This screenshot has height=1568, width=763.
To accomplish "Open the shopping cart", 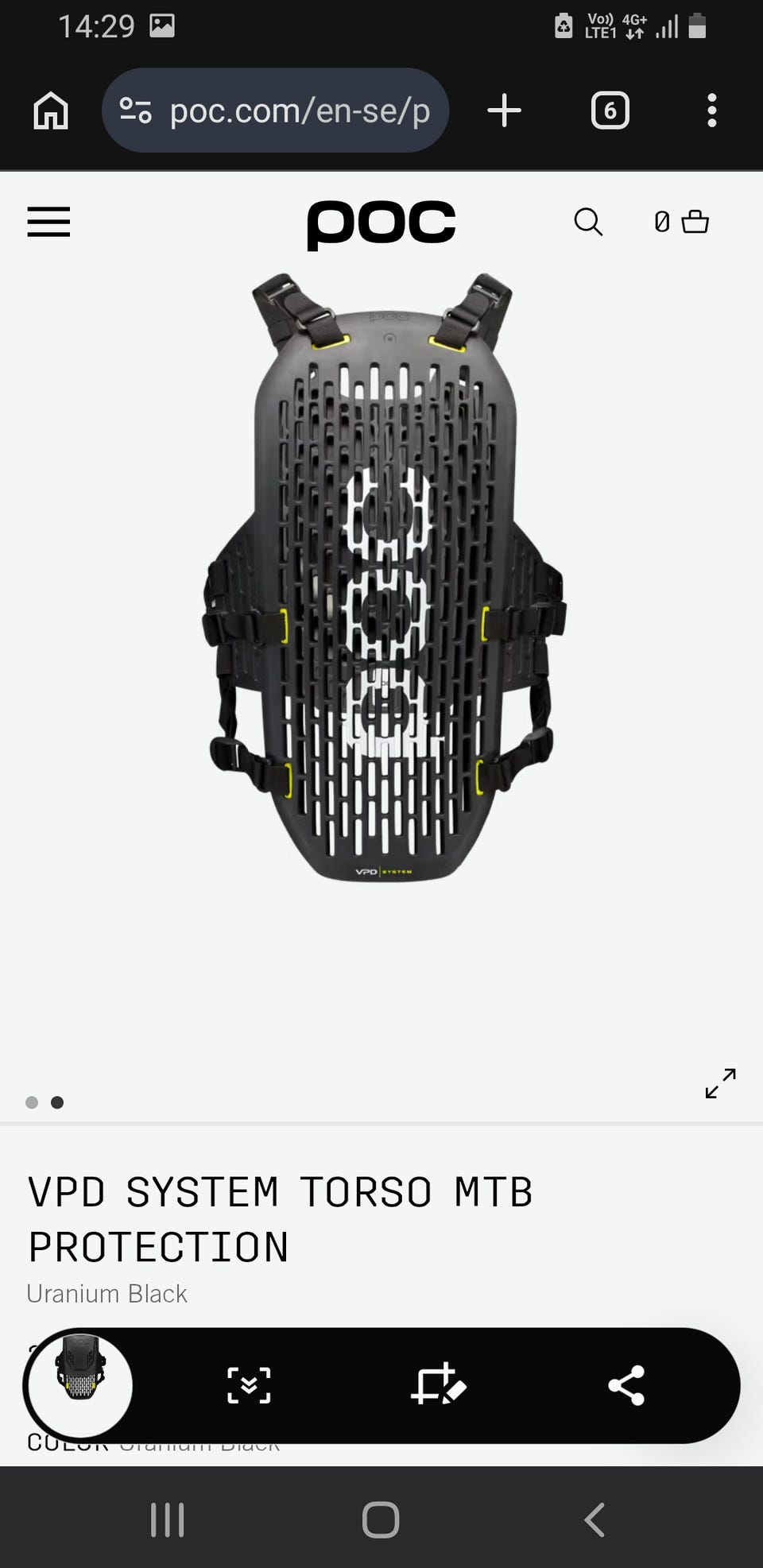I will [682, 221].
